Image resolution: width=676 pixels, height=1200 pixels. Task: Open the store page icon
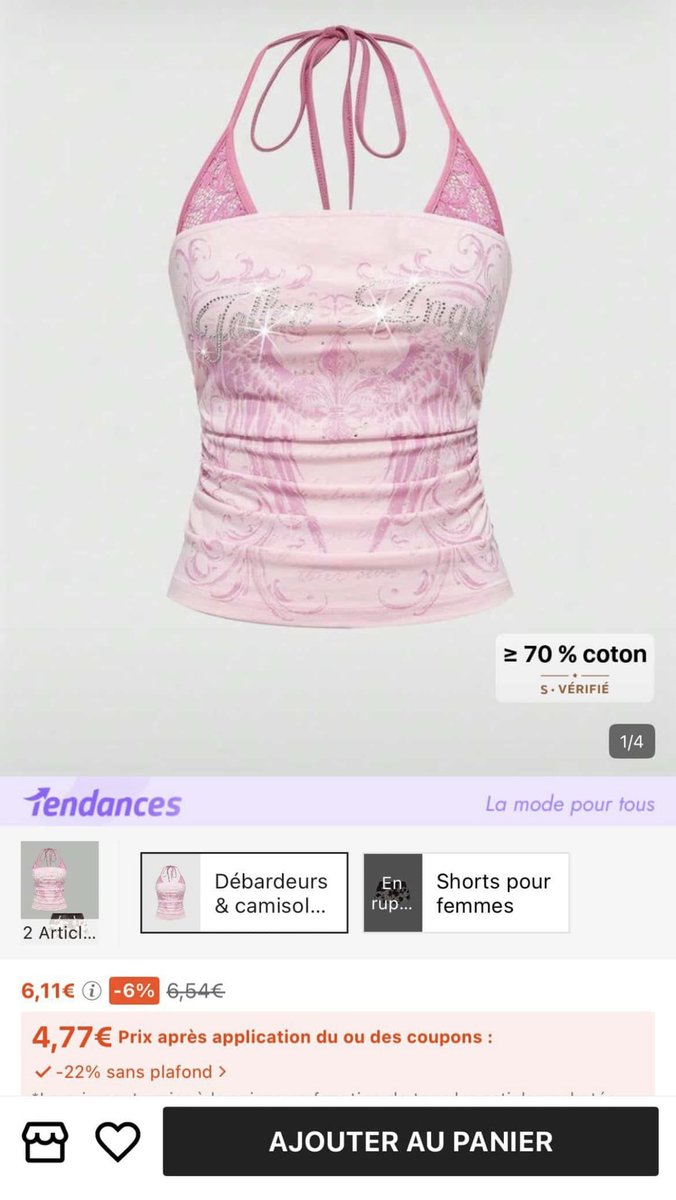[x=45, y=1141]
